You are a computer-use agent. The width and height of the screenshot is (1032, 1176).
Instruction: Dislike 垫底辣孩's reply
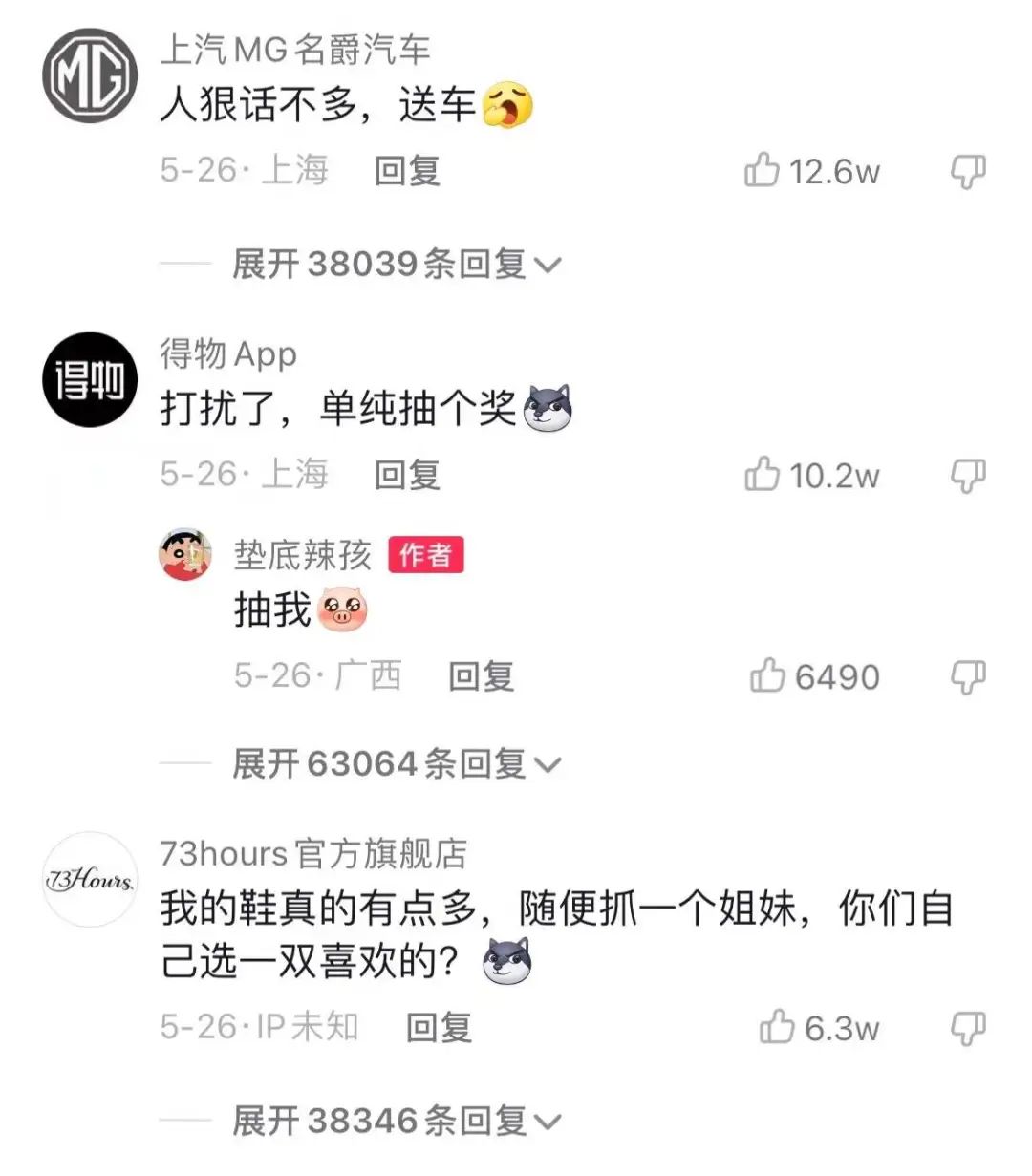pos(967,676)
